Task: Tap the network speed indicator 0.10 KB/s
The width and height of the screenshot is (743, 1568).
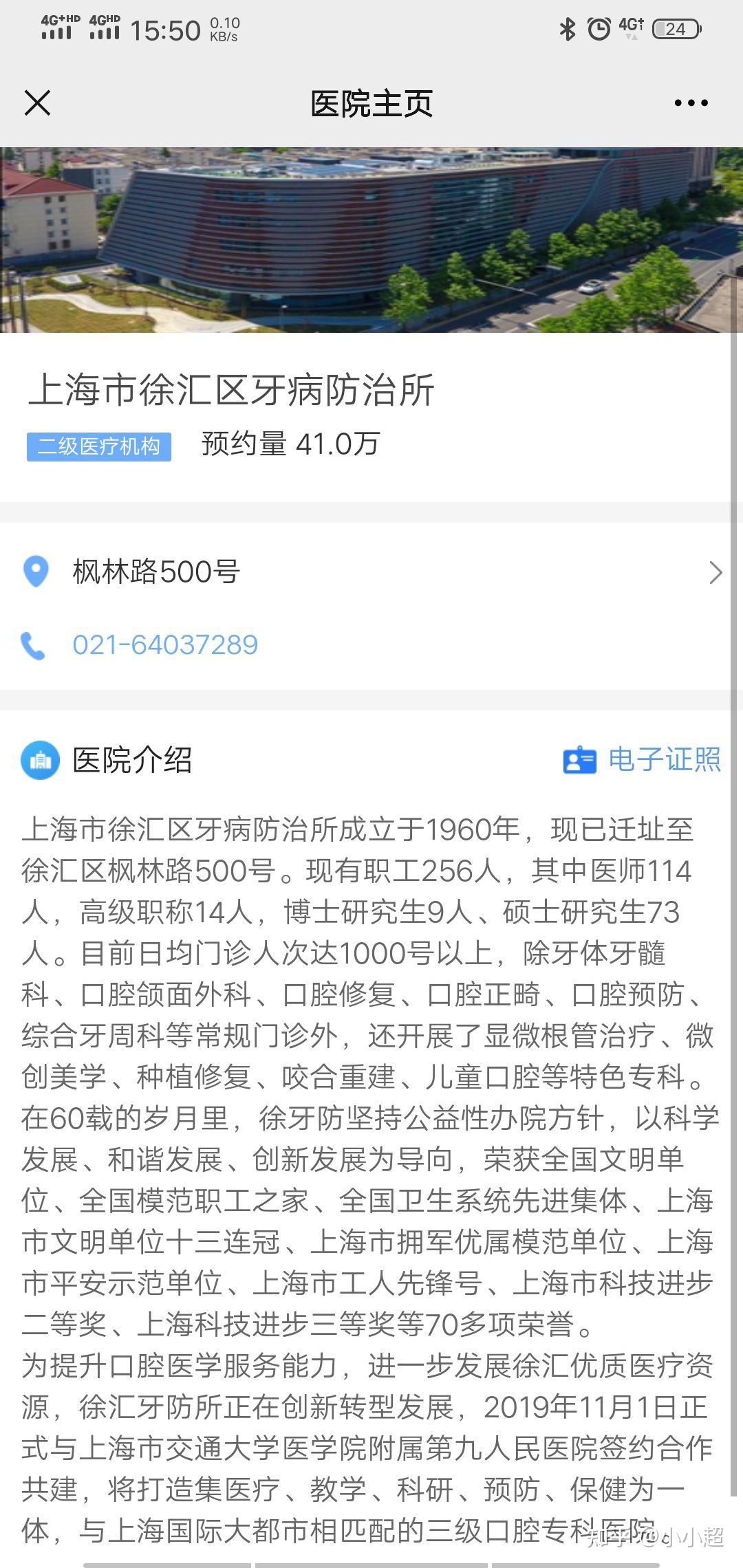Action: [x=225, y=29]
